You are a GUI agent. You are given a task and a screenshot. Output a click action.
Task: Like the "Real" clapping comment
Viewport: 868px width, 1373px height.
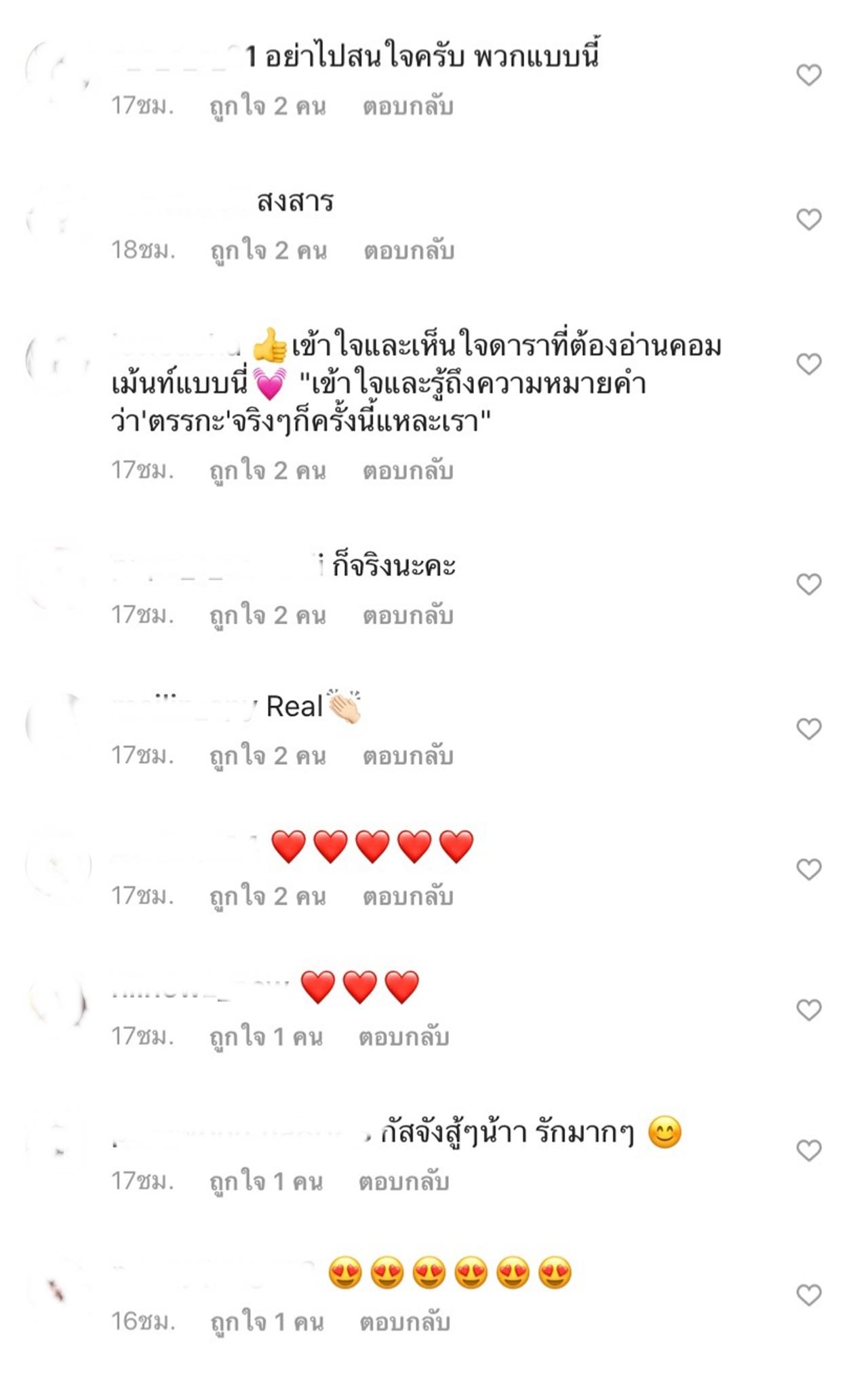[808, 729]
